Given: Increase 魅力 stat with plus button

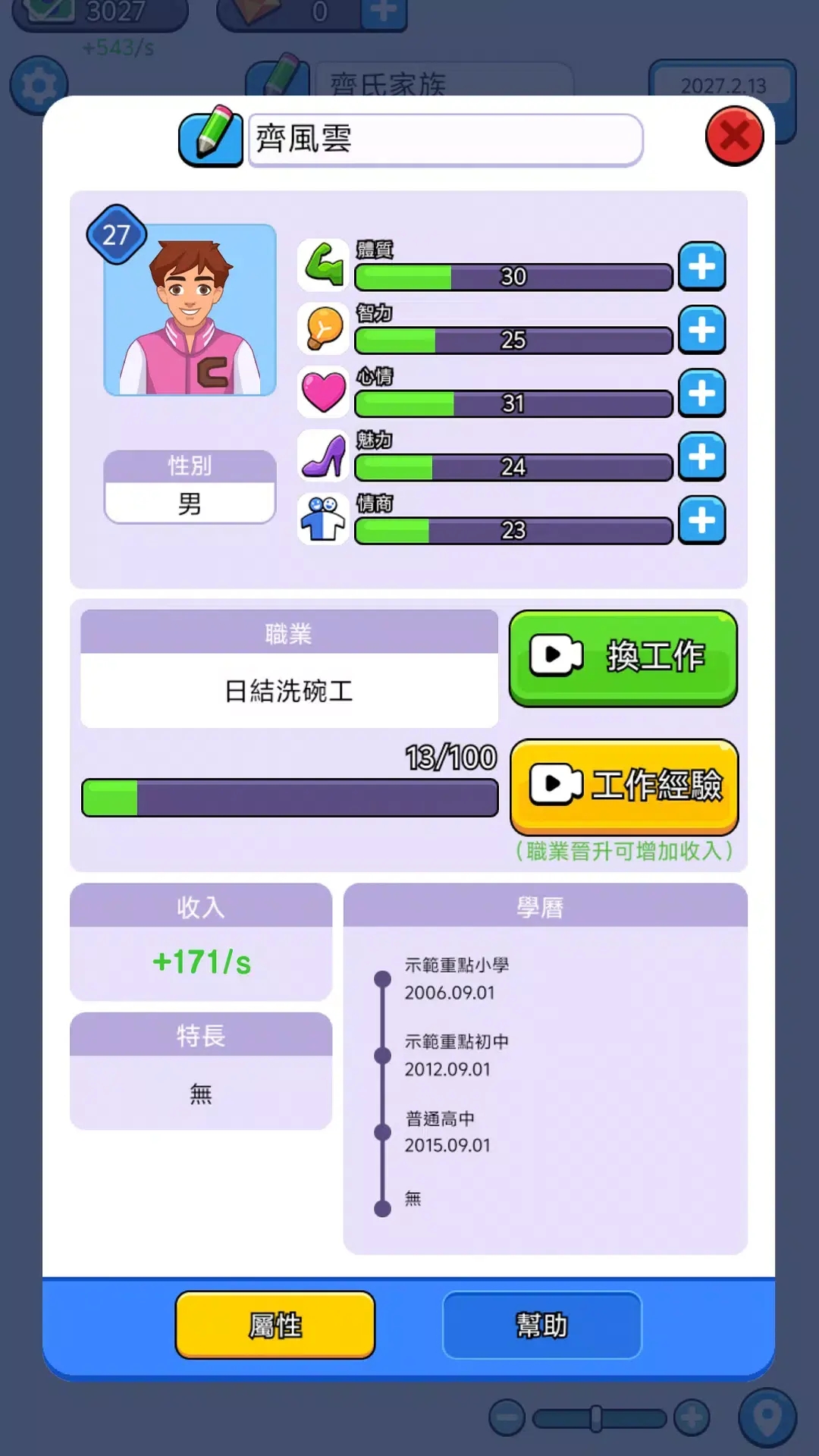Looking at the screenshot, I should click(701, 457).
